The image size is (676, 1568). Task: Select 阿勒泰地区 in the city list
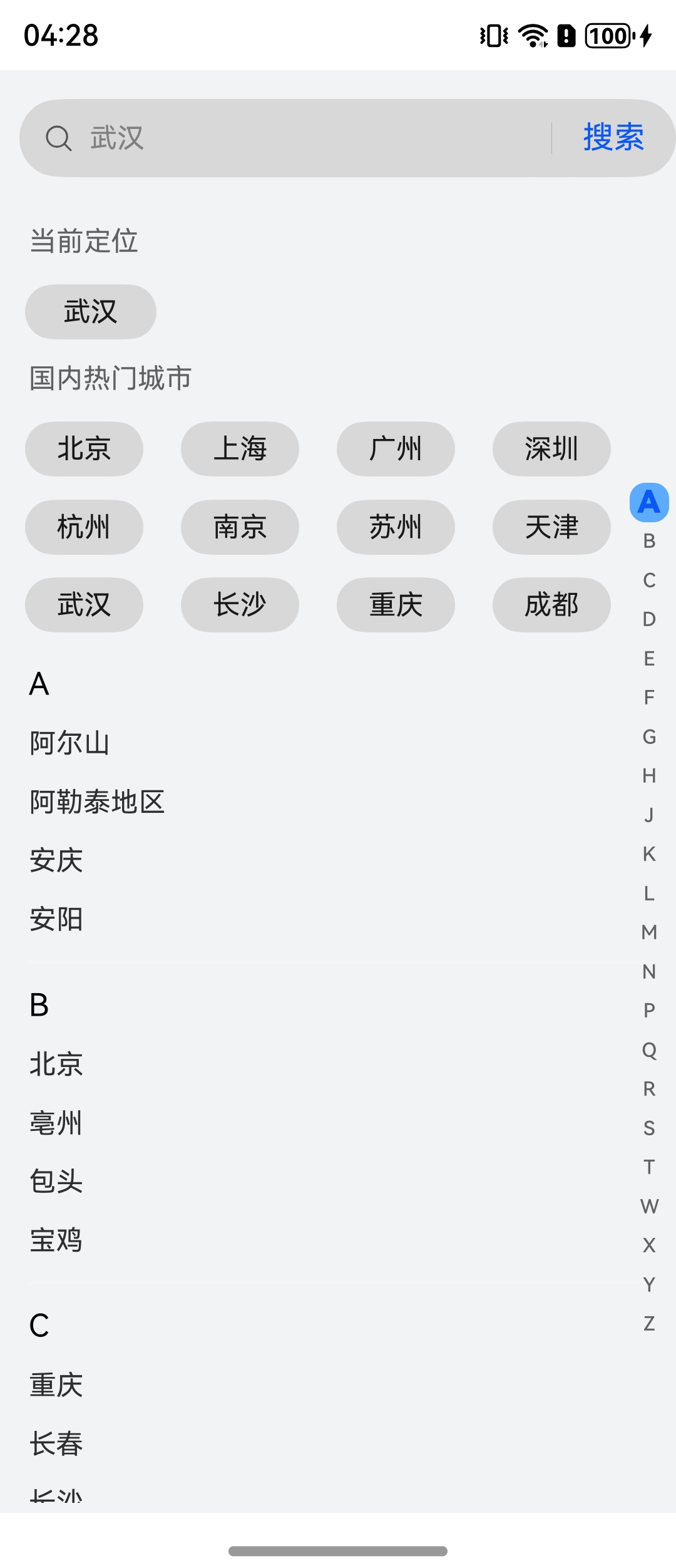pos(97,802)
